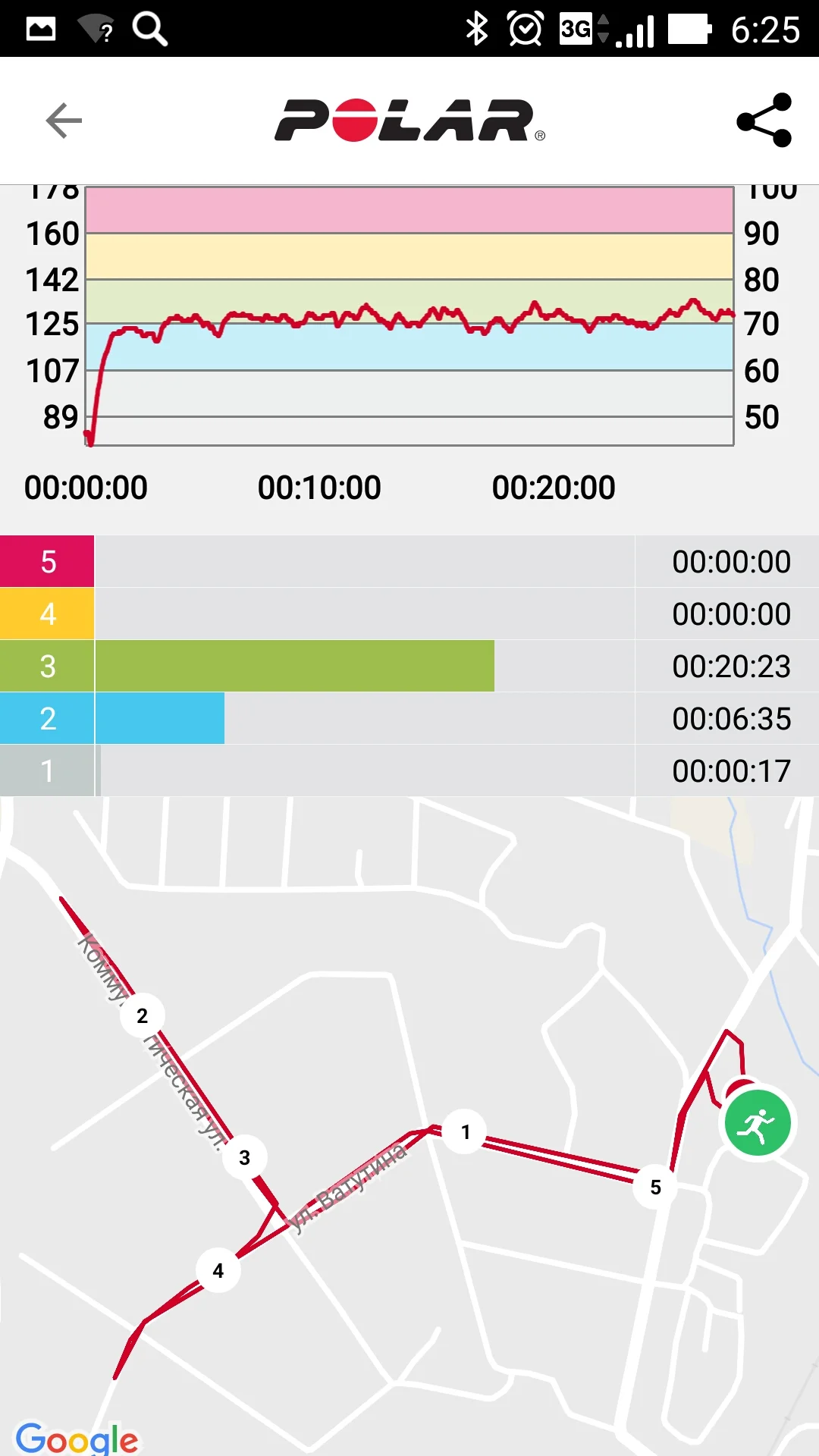Tap the green runner start marker

click(x=758, y=1123)
